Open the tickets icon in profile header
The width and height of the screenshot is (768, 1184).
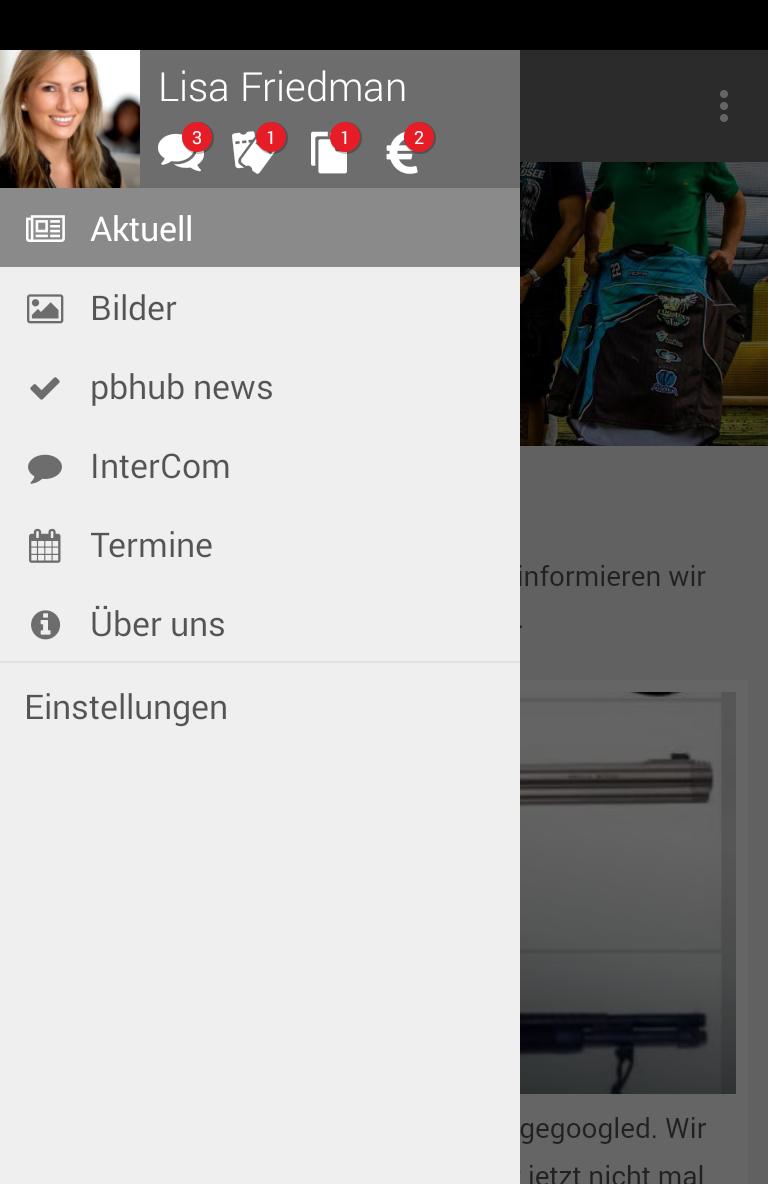[254, 153]
